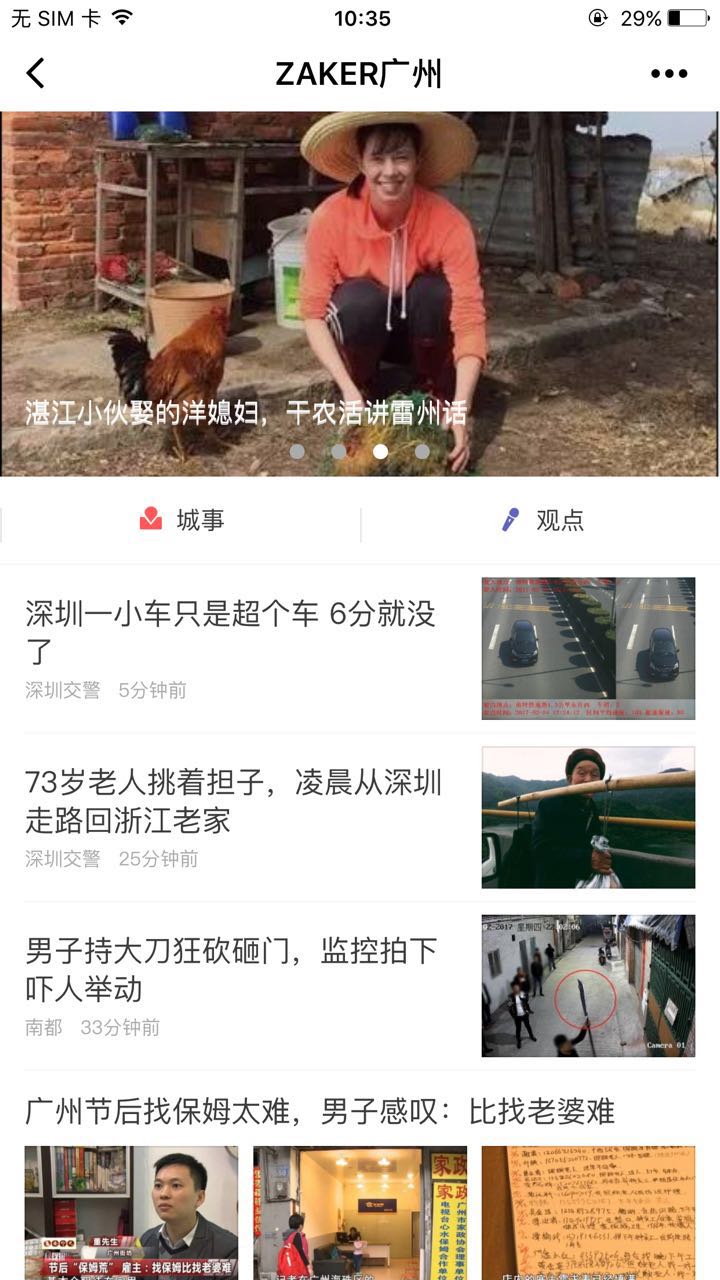Open the 湛江小伙娶的洋媳妇 banner story
The height and width of the screenshot is (1280, 720).
pos(360,300)
